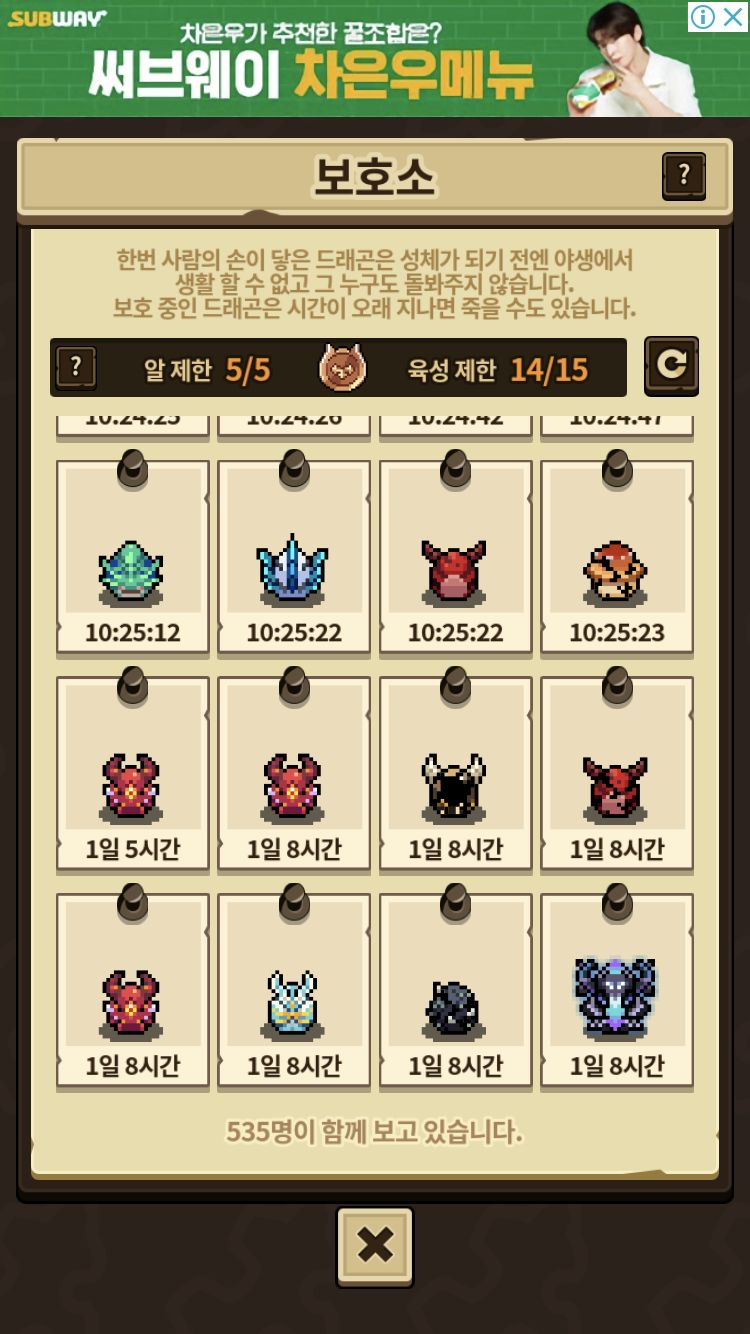Select the small dark dragon card in the last row

pyautogui.click(x=455, y=990)
